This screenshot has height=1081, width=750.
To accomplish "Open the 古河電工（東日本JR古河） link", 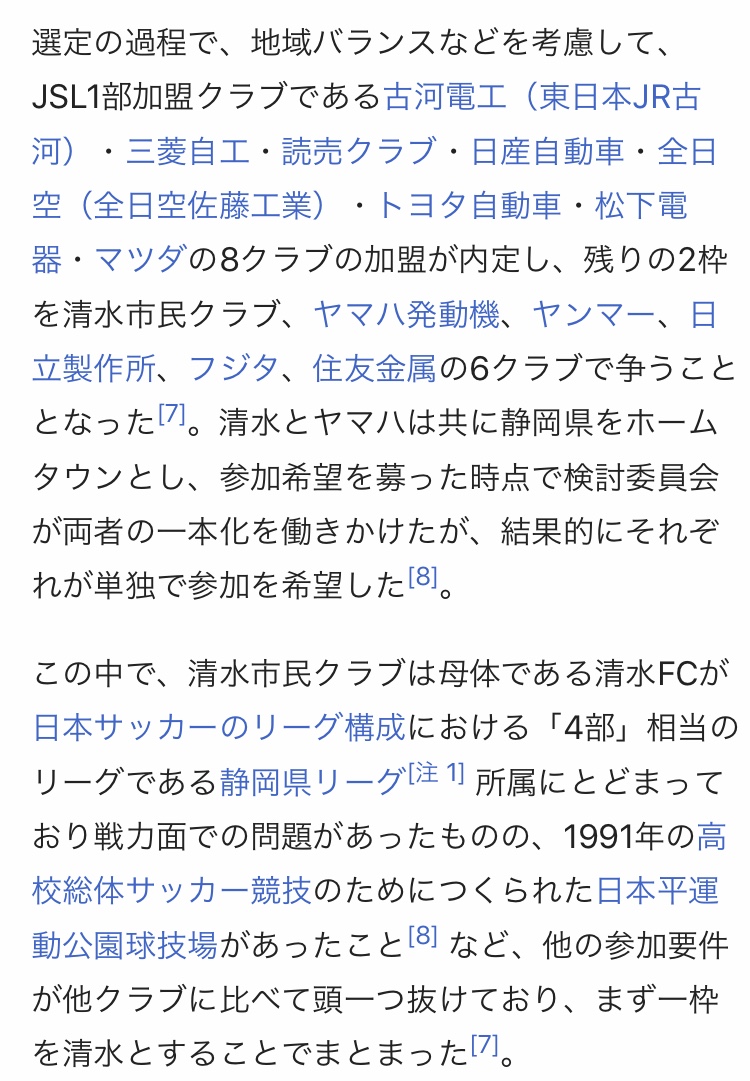I will coord(540,97).
